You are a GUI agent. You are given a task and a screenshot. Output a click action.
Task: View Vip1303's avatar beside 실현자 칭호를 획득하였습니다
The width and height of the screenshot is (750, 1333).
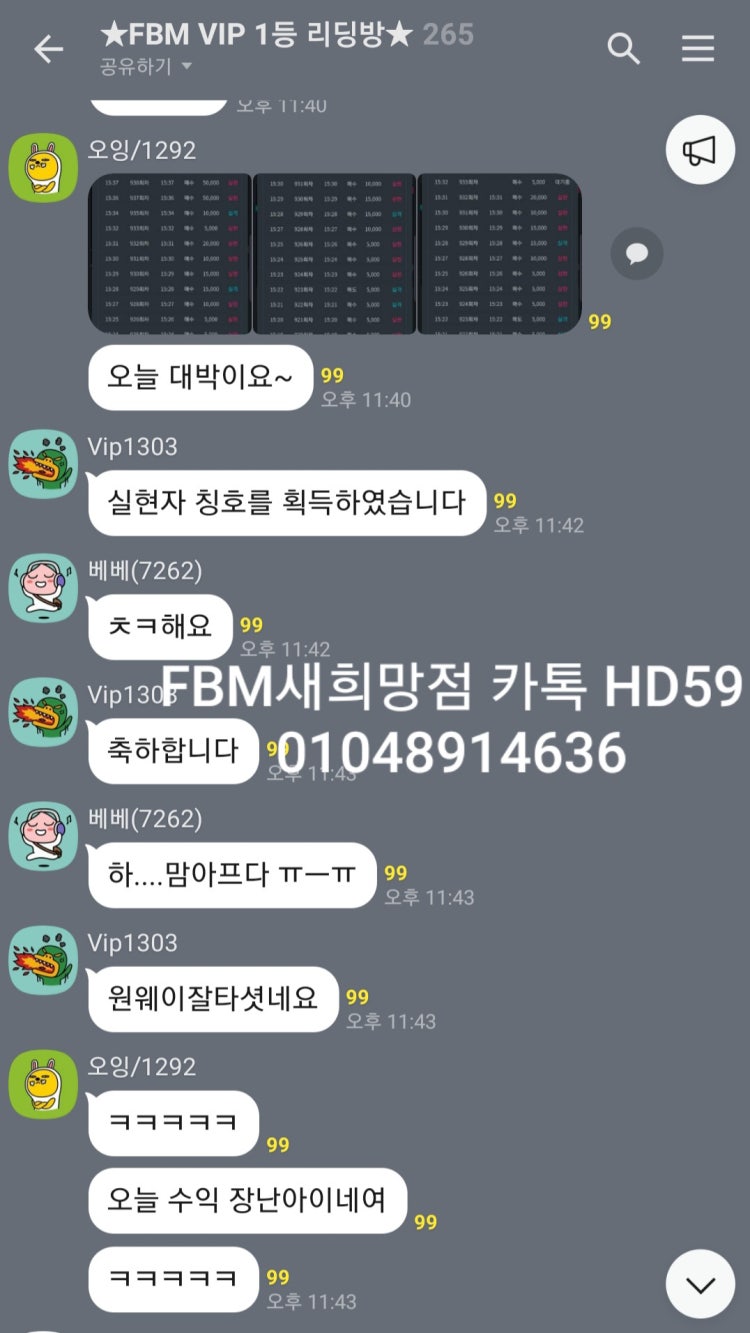coord(43,464)
